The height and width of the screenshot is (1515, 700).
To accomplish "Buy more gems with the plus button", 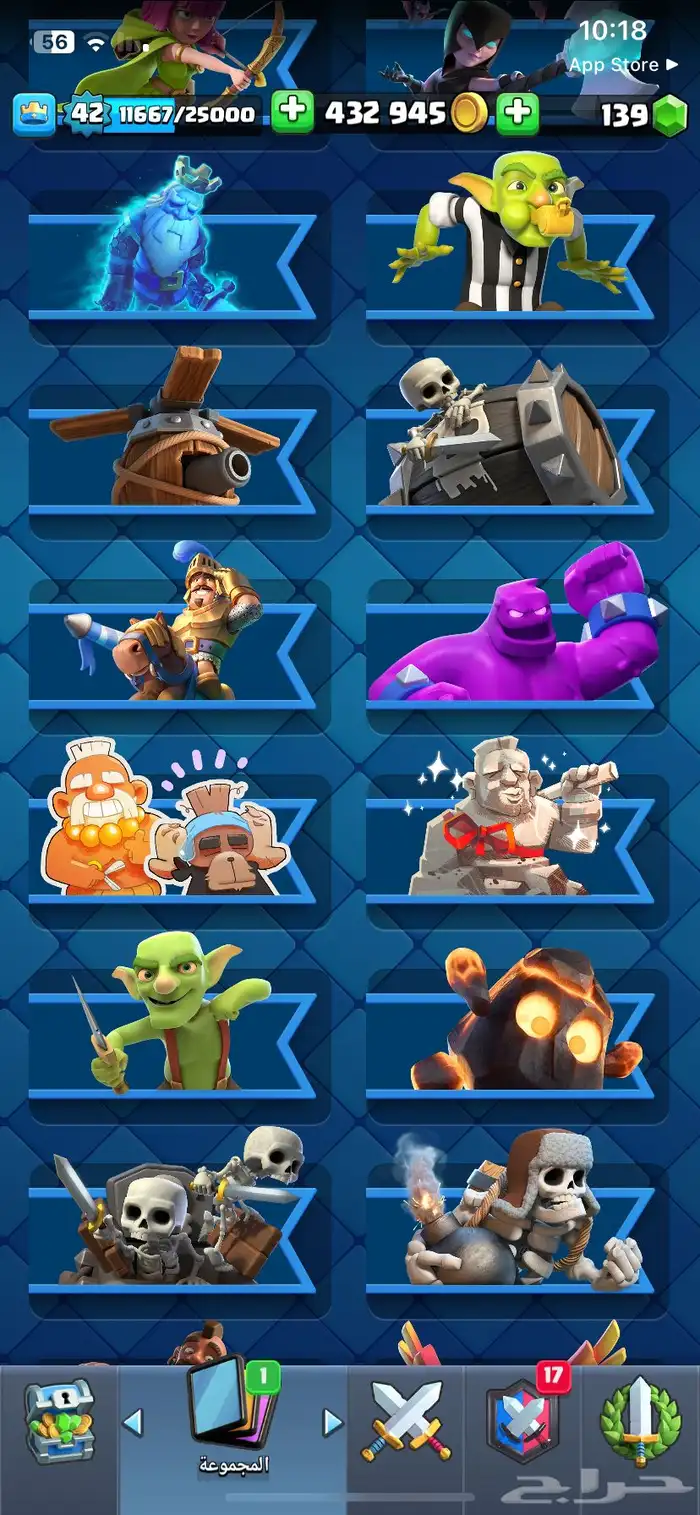I will [517, 113].
